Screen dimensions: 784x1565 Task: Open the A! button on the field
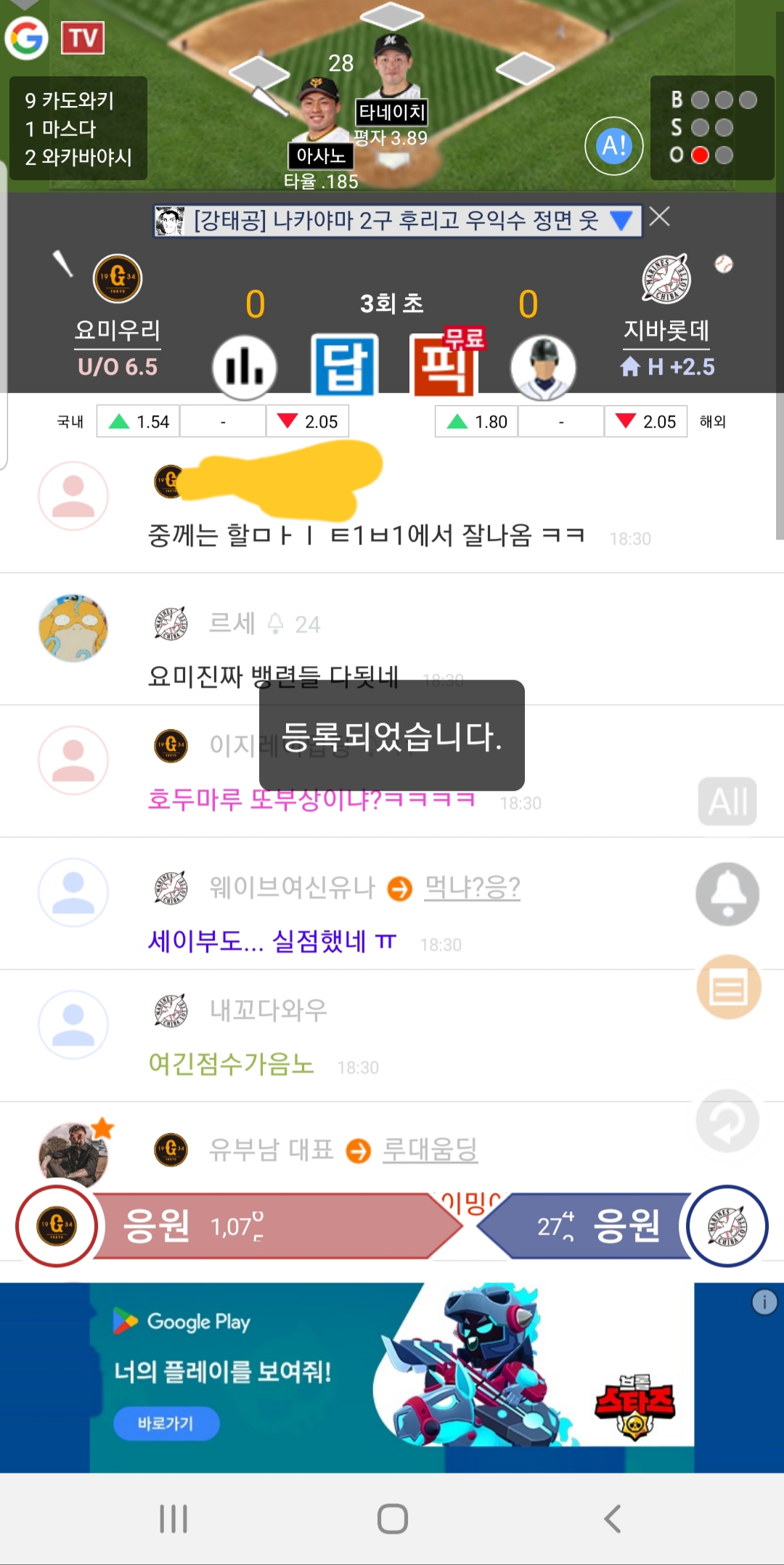[613, 146]
